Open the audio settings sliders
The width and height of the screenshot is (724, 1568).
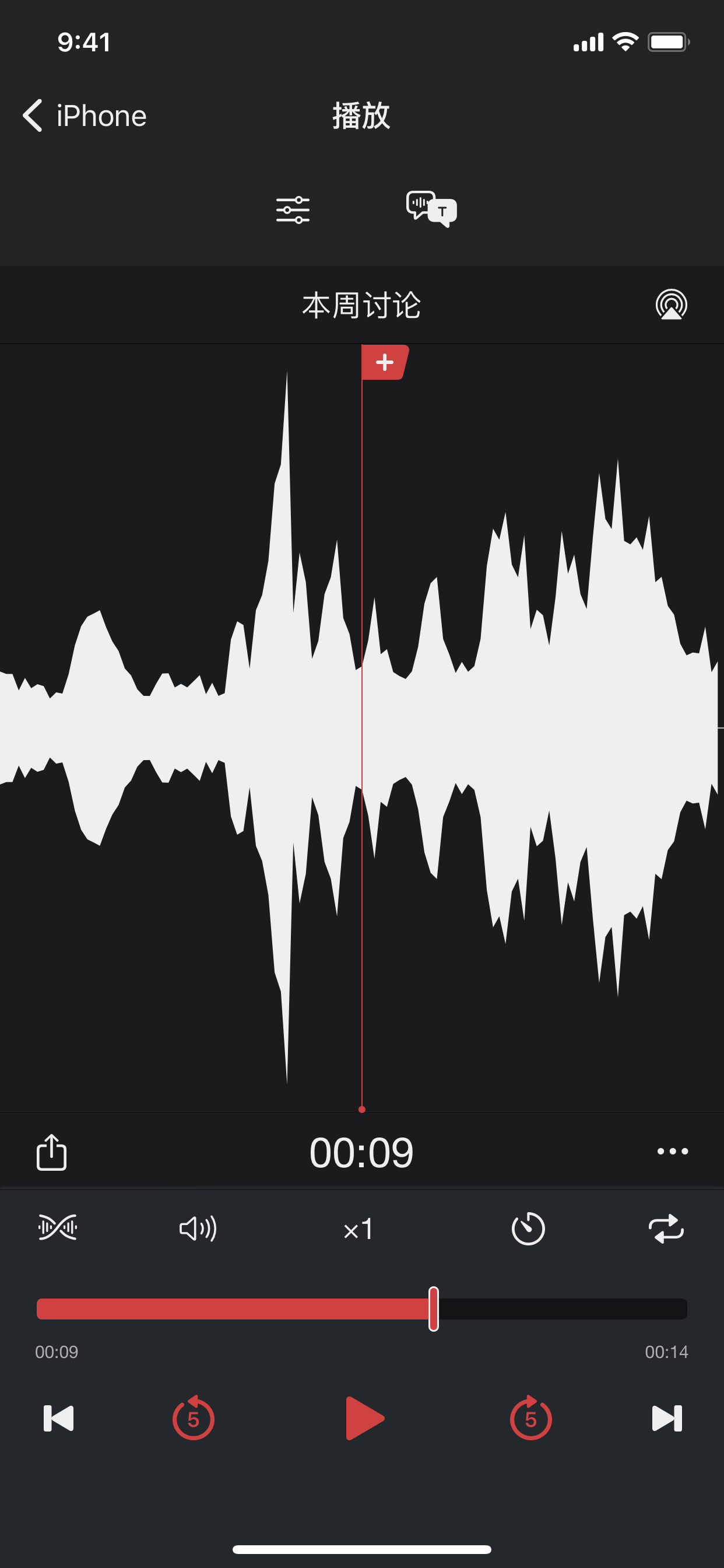tap(293, 210)
